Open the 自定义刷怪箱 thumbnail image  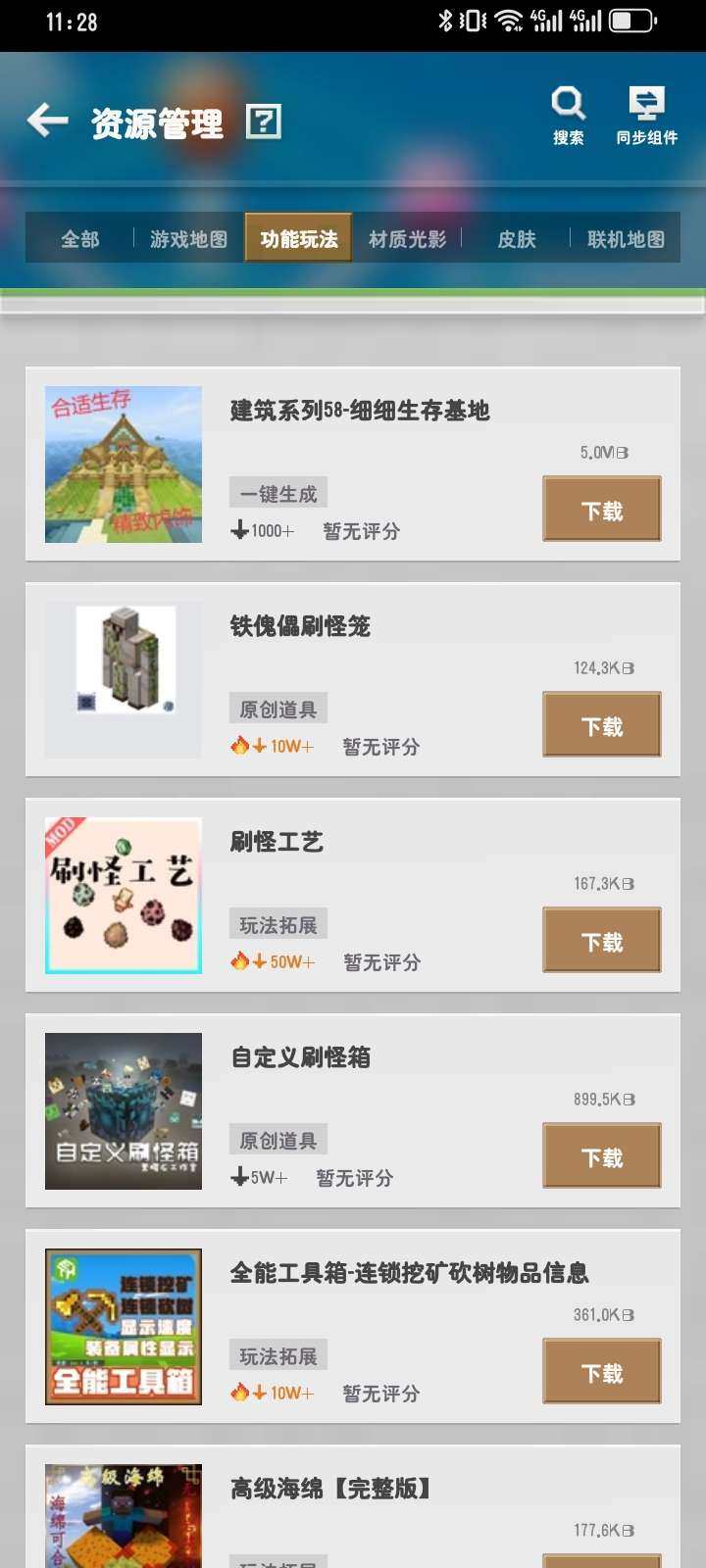click(x=123, y=1110)
